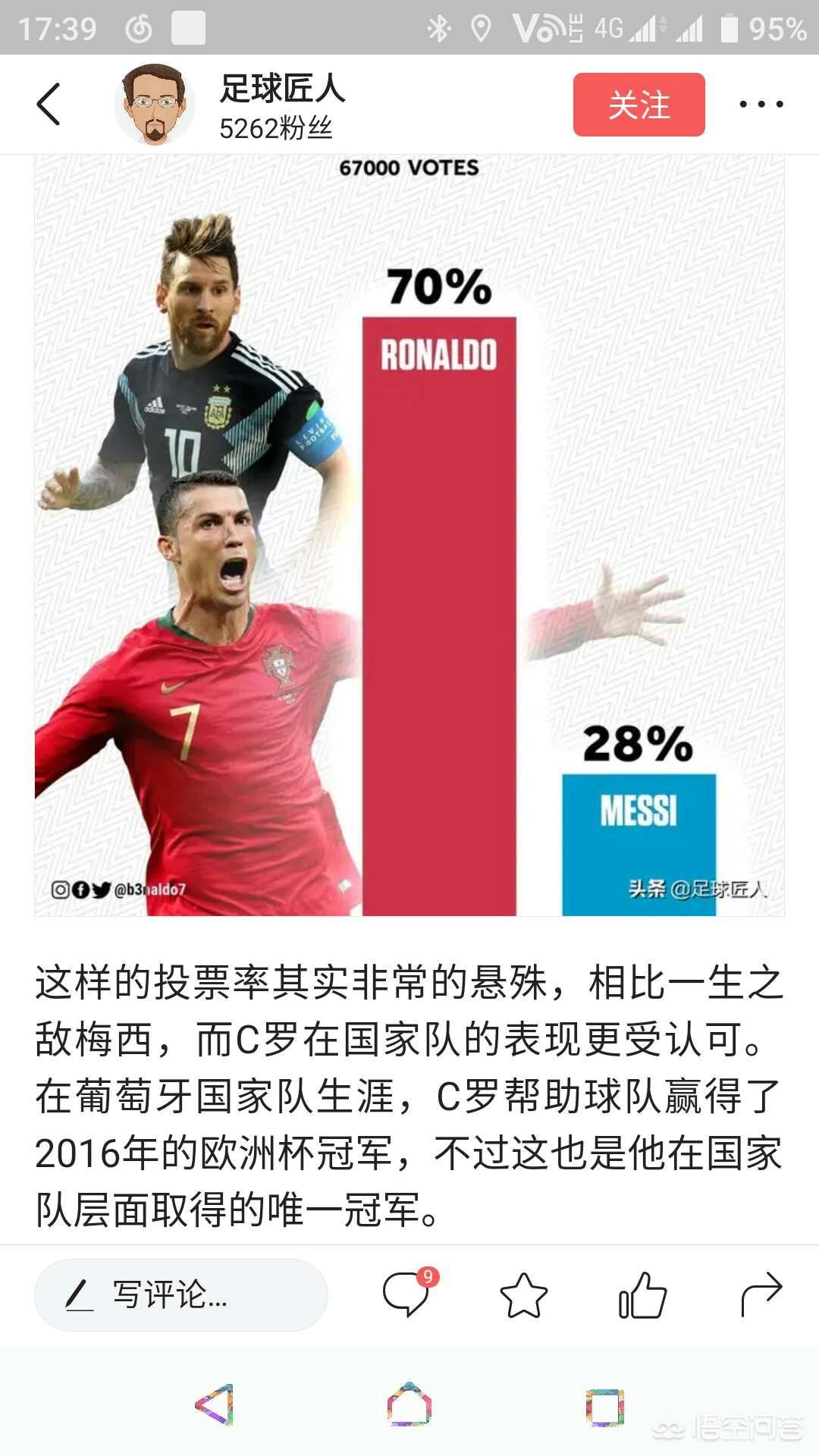Open the three-dot overflow menu
This screenshot has height=1456, width=819.
[761, 104]
